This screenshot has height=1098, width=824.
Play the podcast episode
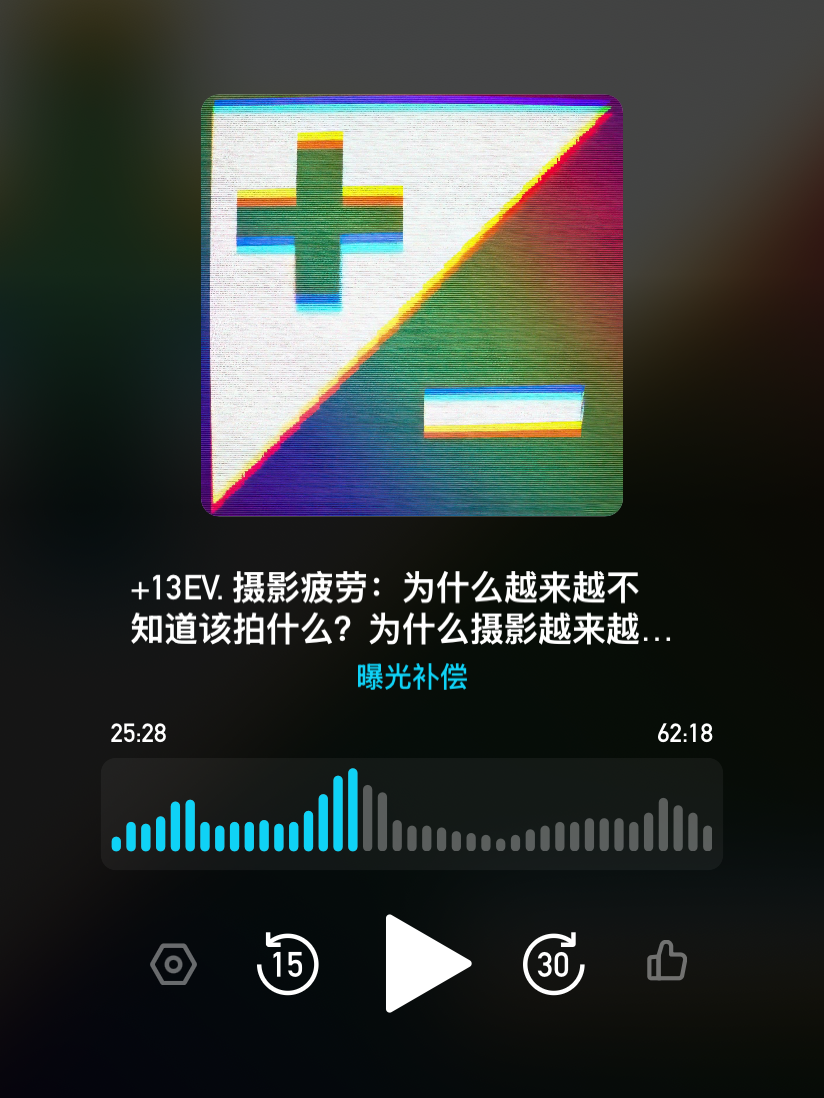point(427,964)
